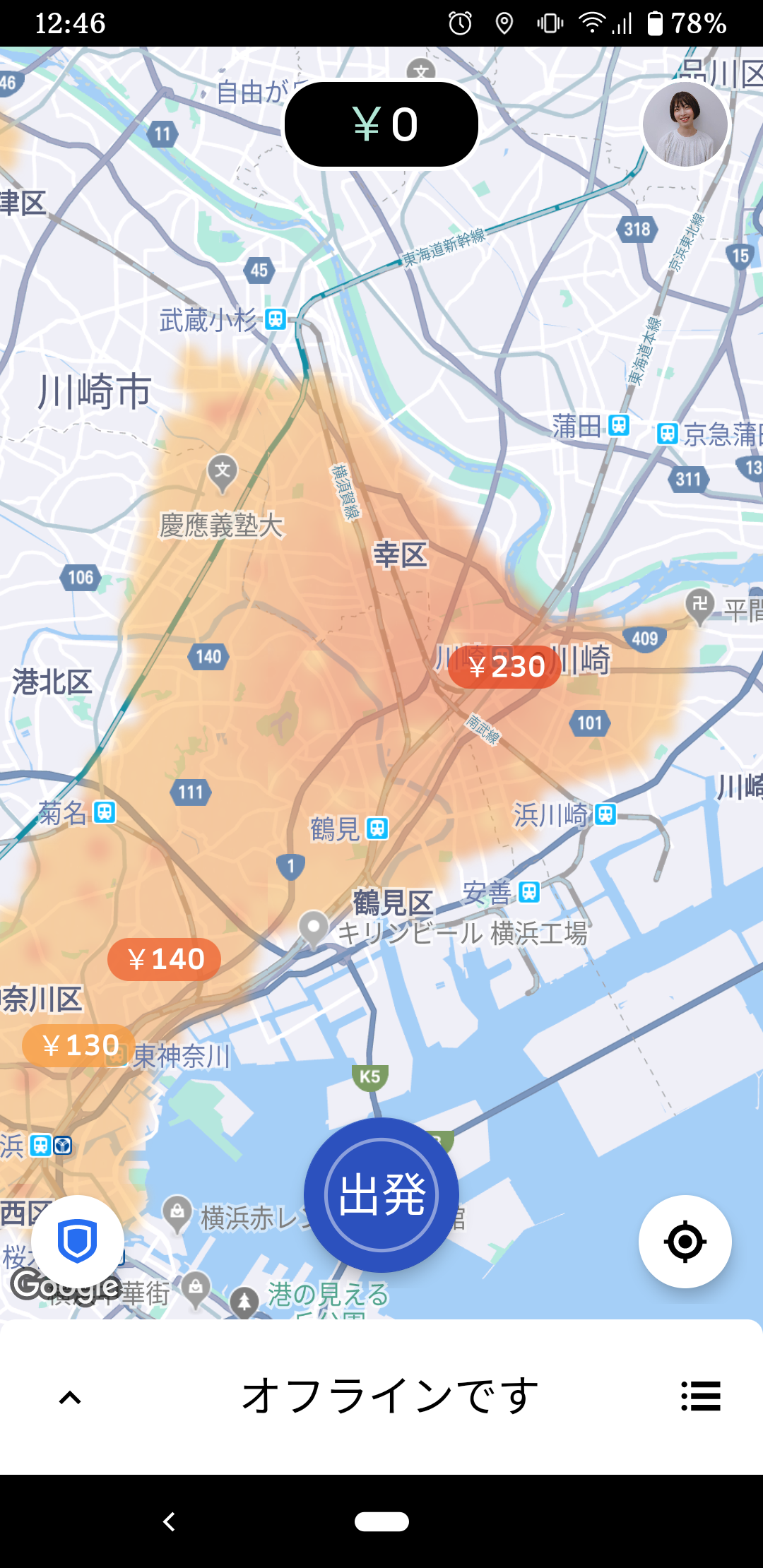
Task: Open the list menu beside オフラインです
Action: point(701,1396)
